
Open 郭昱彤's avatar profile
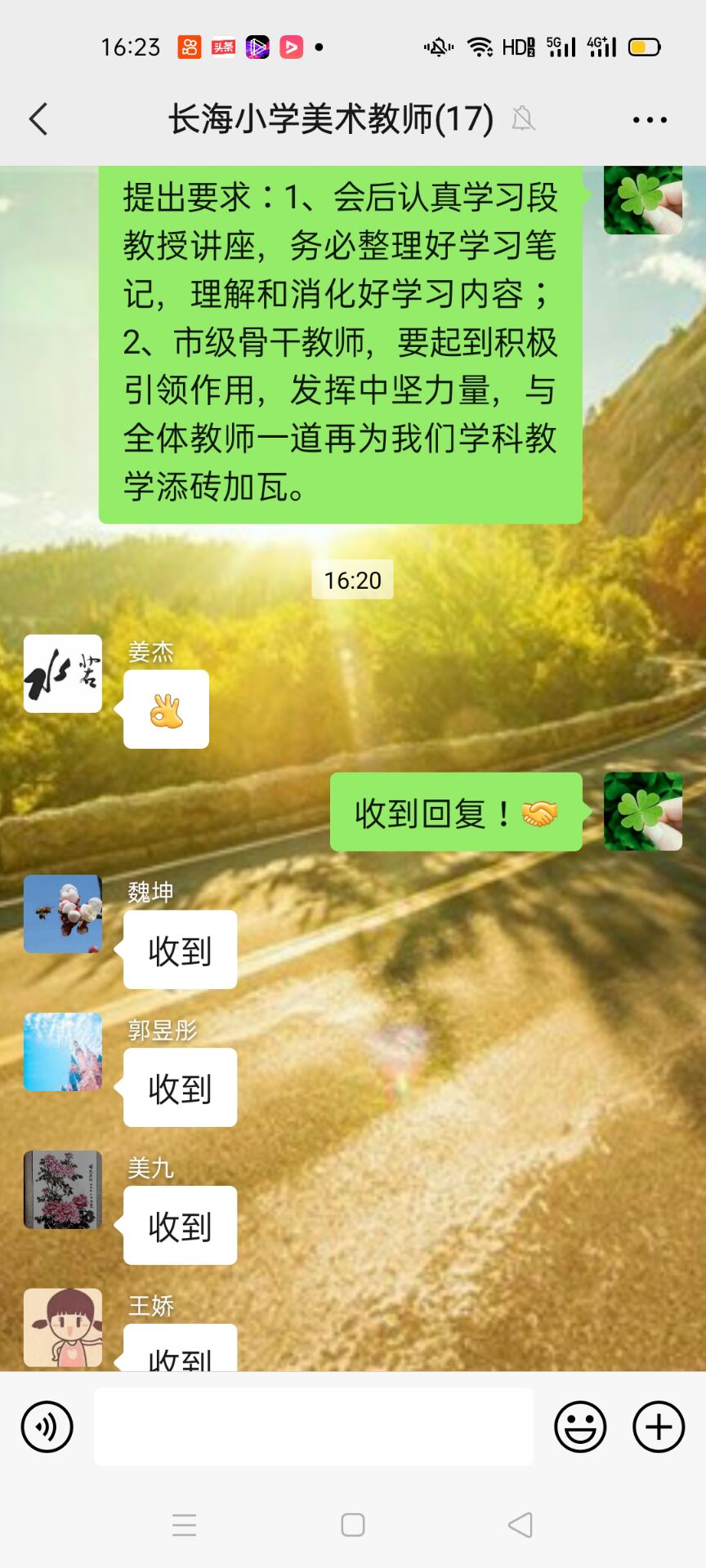coord(63,1052)
